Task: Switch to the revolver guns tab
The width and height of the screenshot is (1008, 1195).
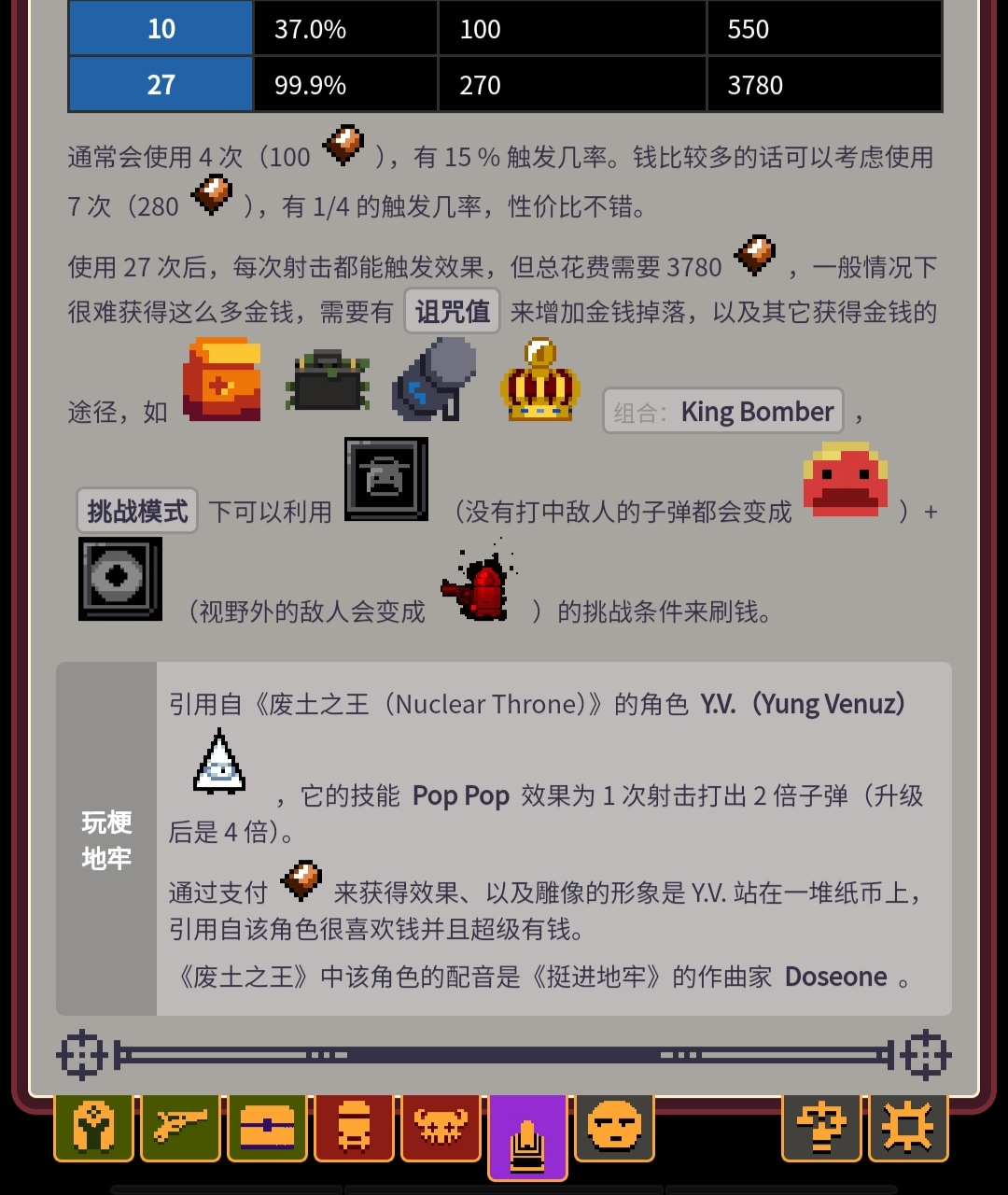Action: point(180,1128)
